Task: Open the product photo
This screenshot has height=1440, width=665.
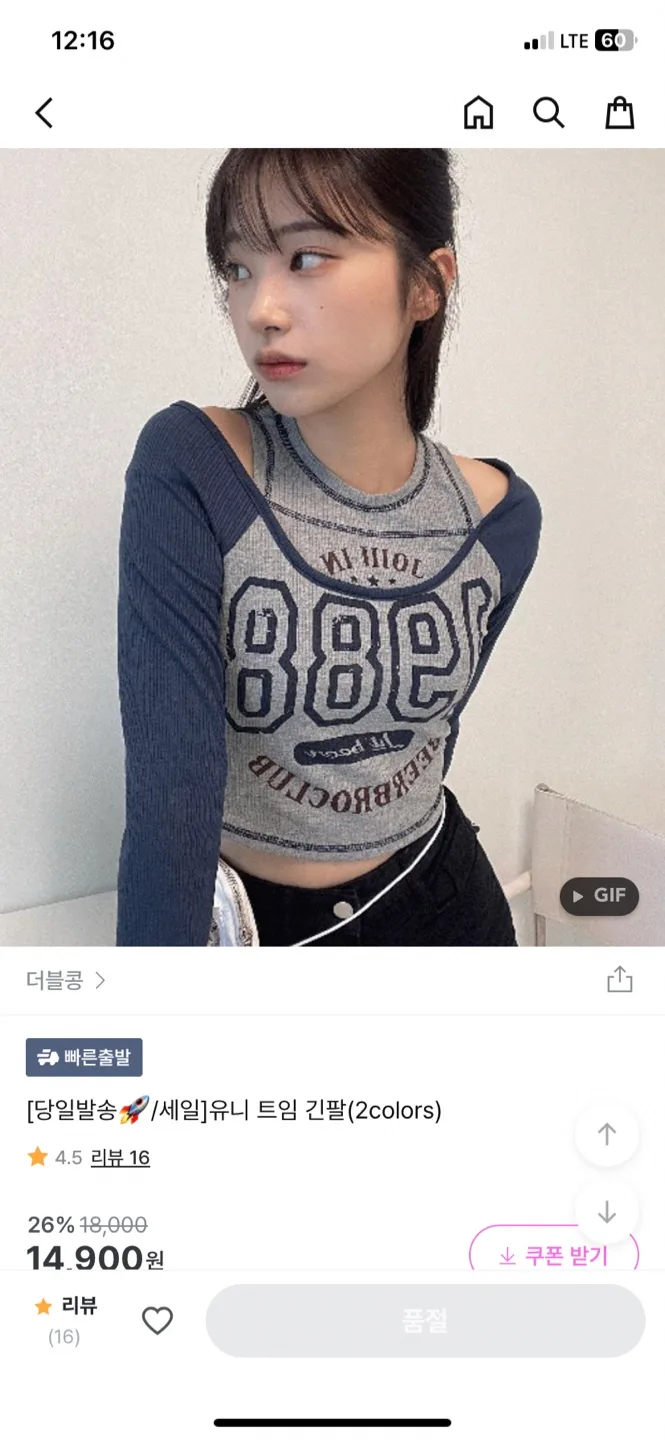Action: 332,546
